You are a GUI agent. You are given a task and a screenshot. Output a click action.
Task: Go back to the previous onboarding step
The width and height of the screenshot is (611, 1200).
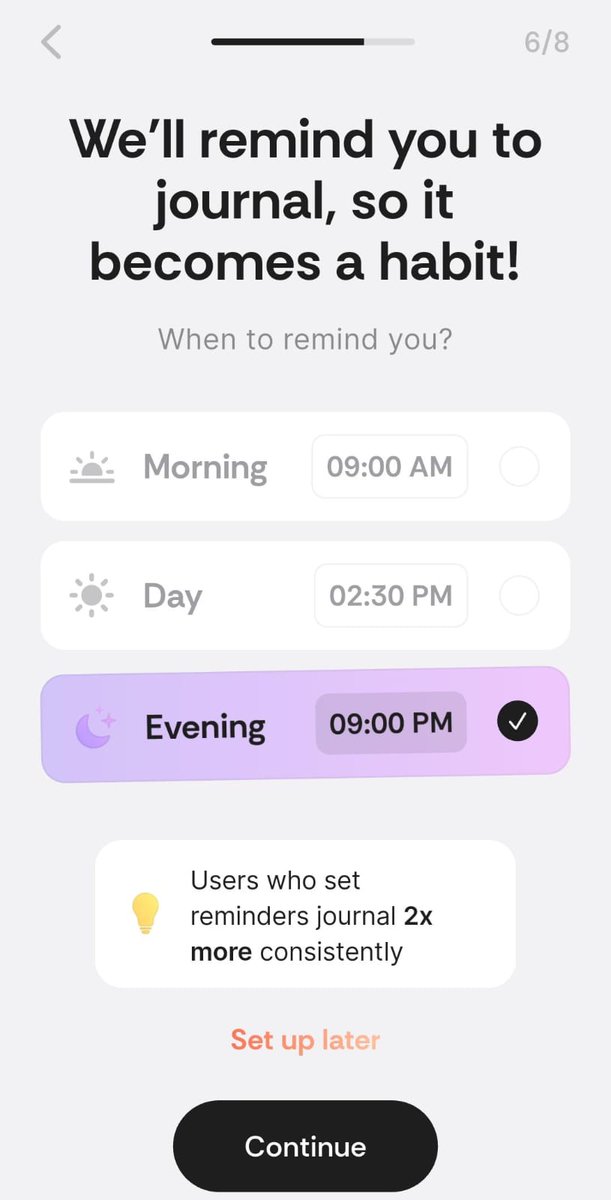52,43
